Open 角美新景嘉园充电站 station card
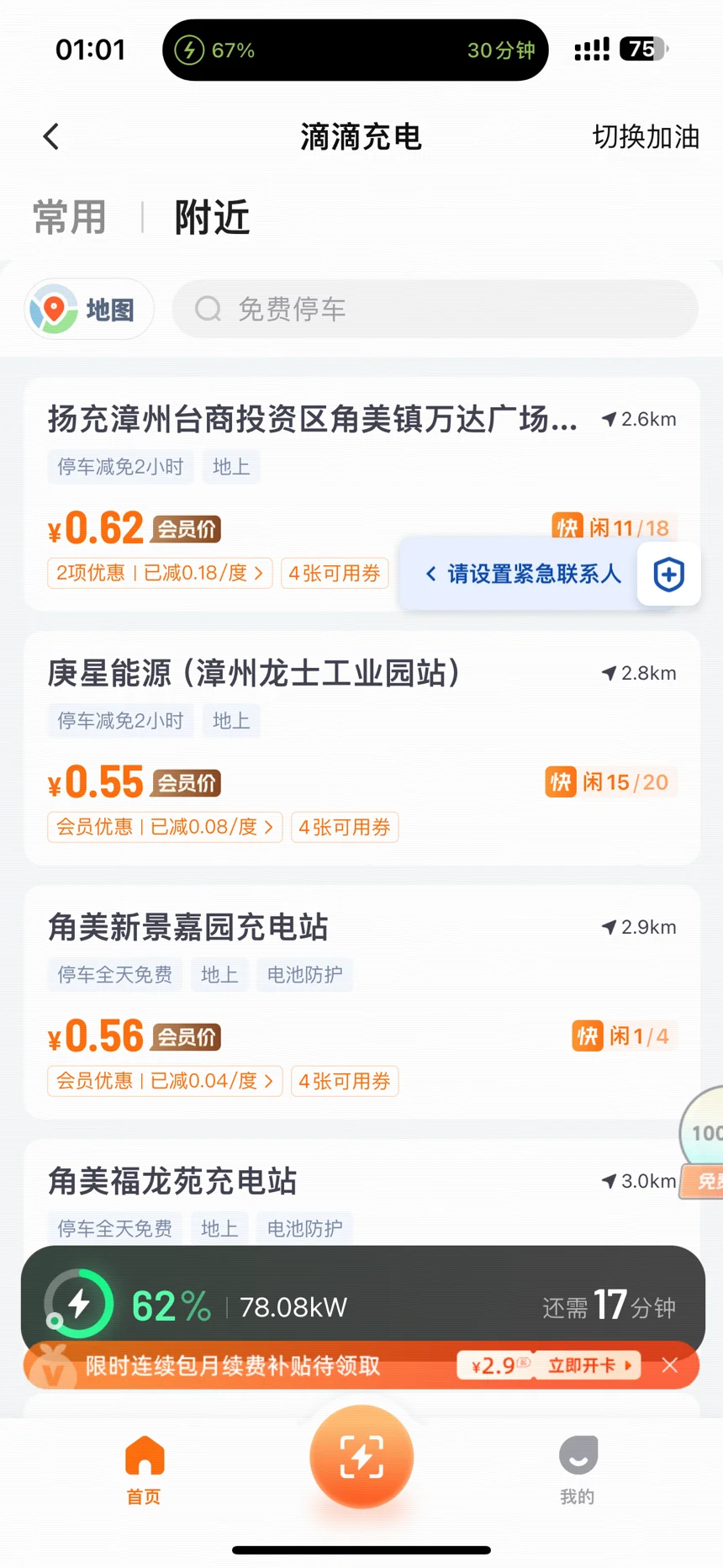This screenshot has height=1568, width=723. point(361,1002)
